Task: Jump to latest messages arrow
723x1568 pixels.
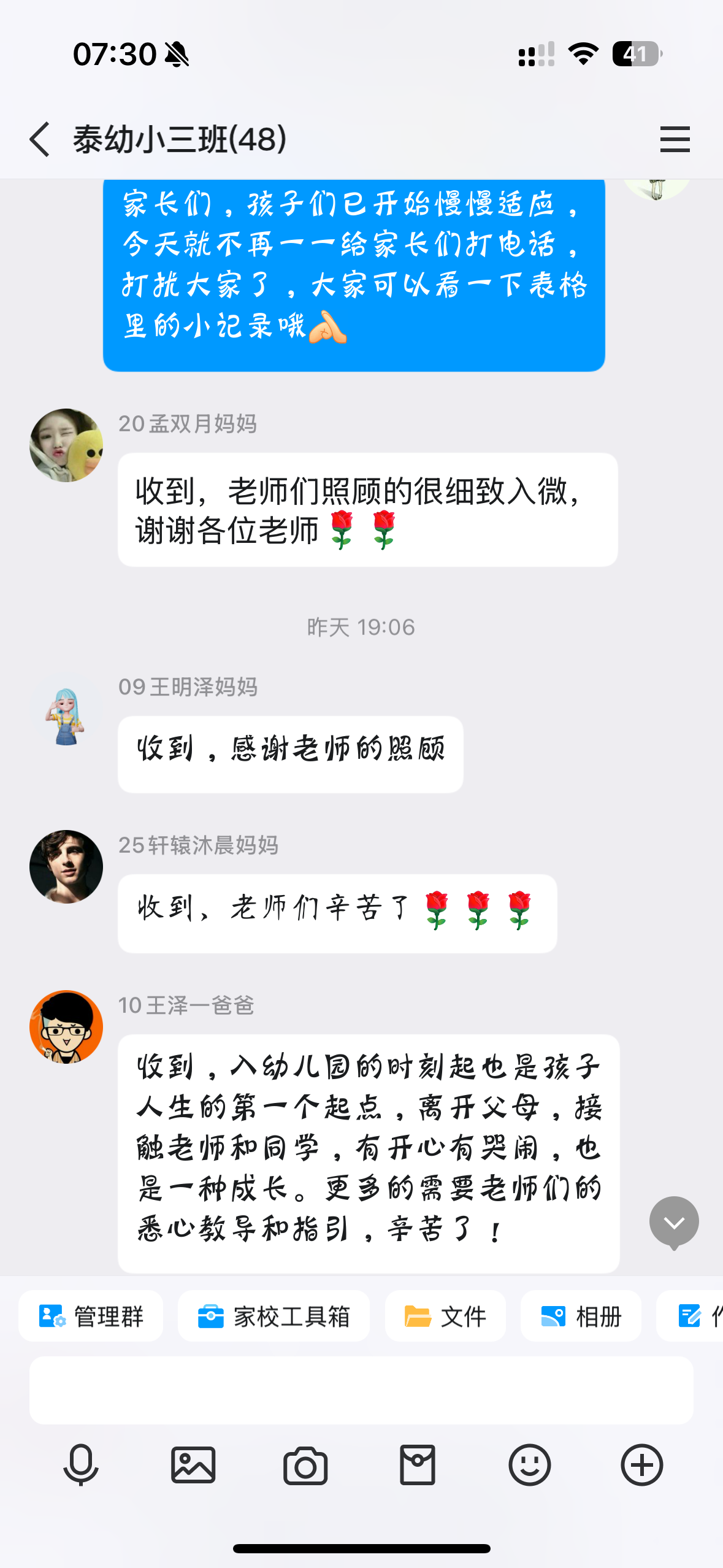Action: coord(674,1222)
